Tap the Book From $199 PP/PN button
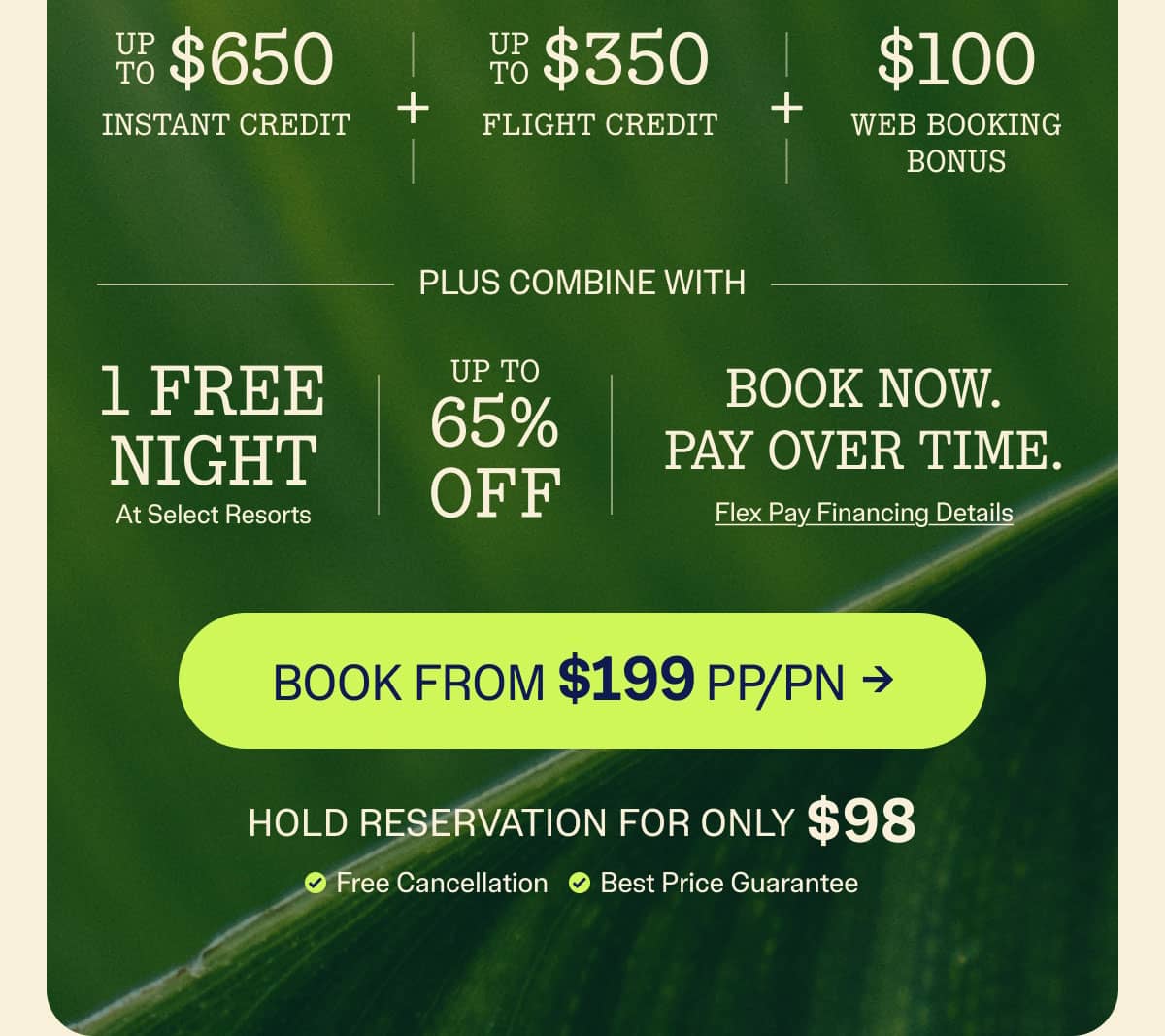This screenshot has height=1036, width=1165. (582, 681)
